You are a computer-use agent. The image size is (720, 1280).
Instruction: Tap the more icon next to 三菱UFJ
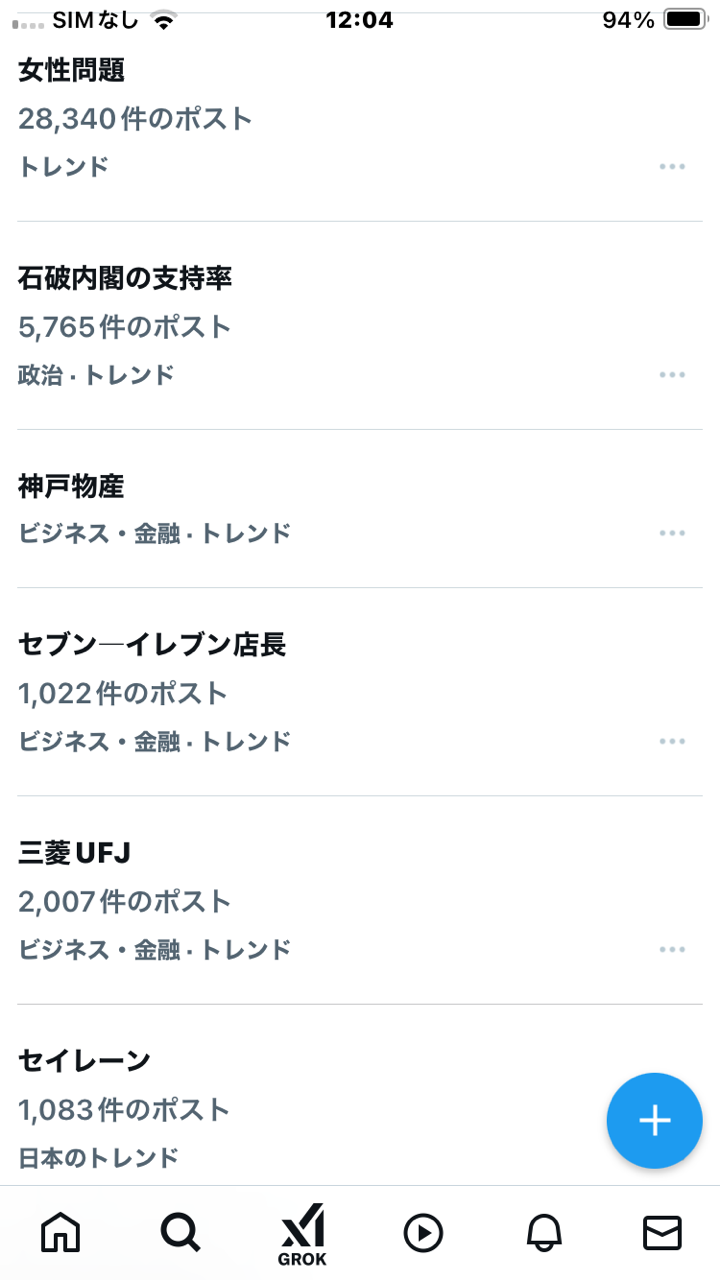click(672, 949)
